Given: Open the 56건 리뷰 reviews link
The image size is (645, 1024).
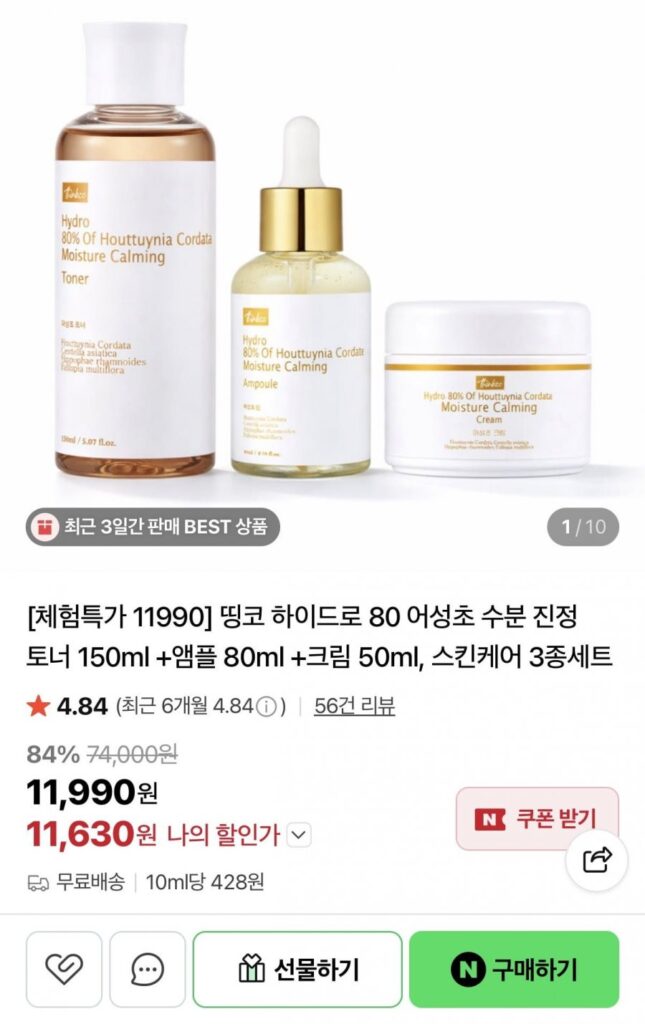Looking at the screenshot, I should [x=353, y=706].
